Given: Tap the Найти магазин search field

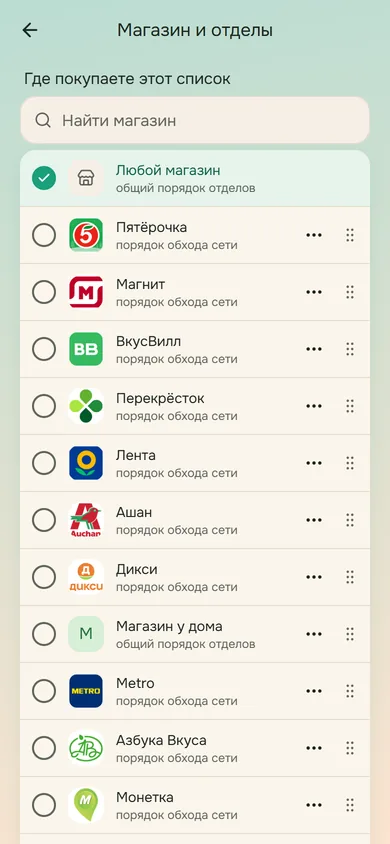Looking at the screenshot, I should click(195, 120).
